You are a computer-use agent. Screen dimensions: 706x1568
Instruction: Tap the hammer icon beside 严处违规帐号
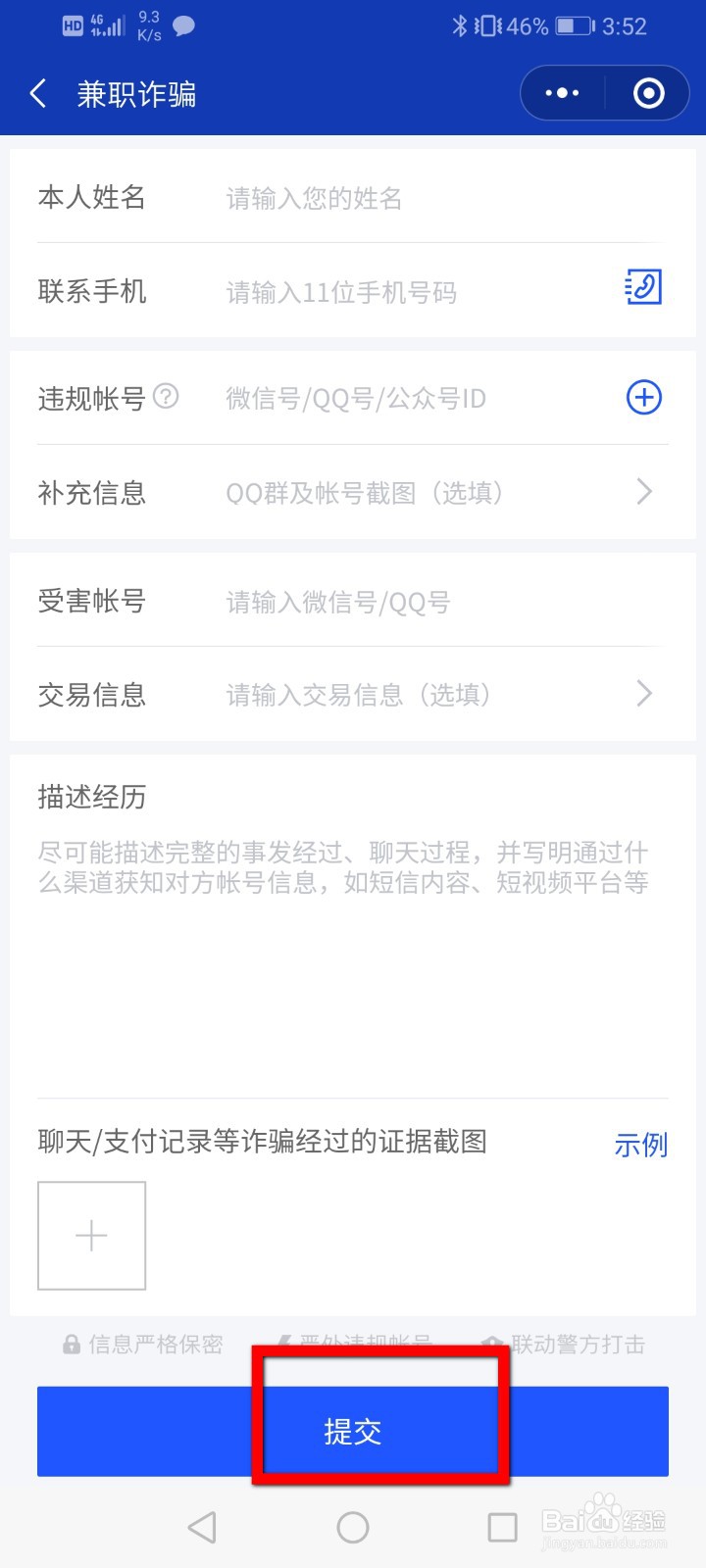(283, 1342)
